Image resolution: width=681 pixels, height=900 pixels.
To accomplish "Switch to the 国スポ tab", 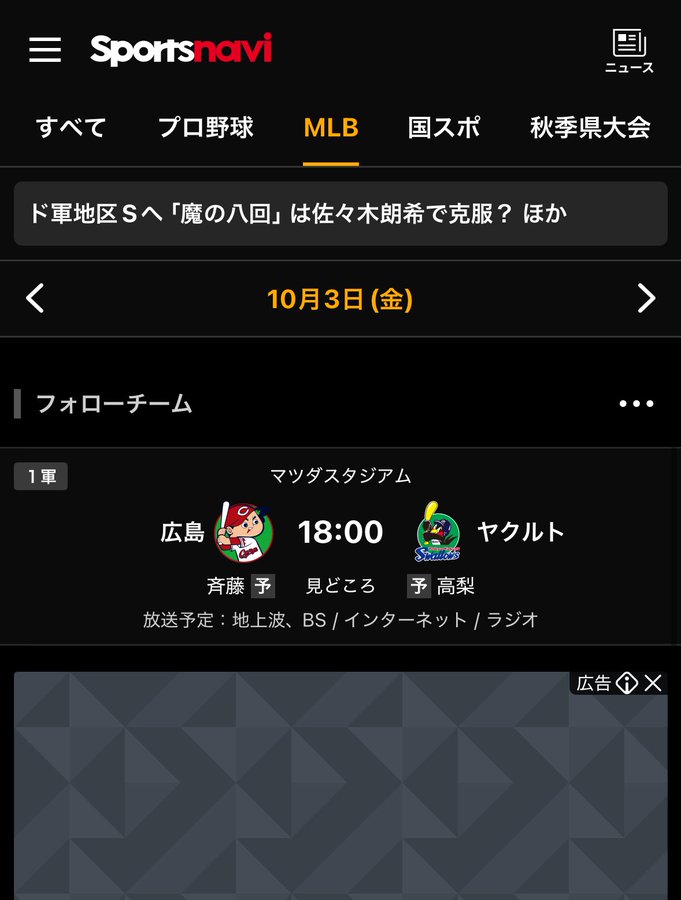I will 444,128.
